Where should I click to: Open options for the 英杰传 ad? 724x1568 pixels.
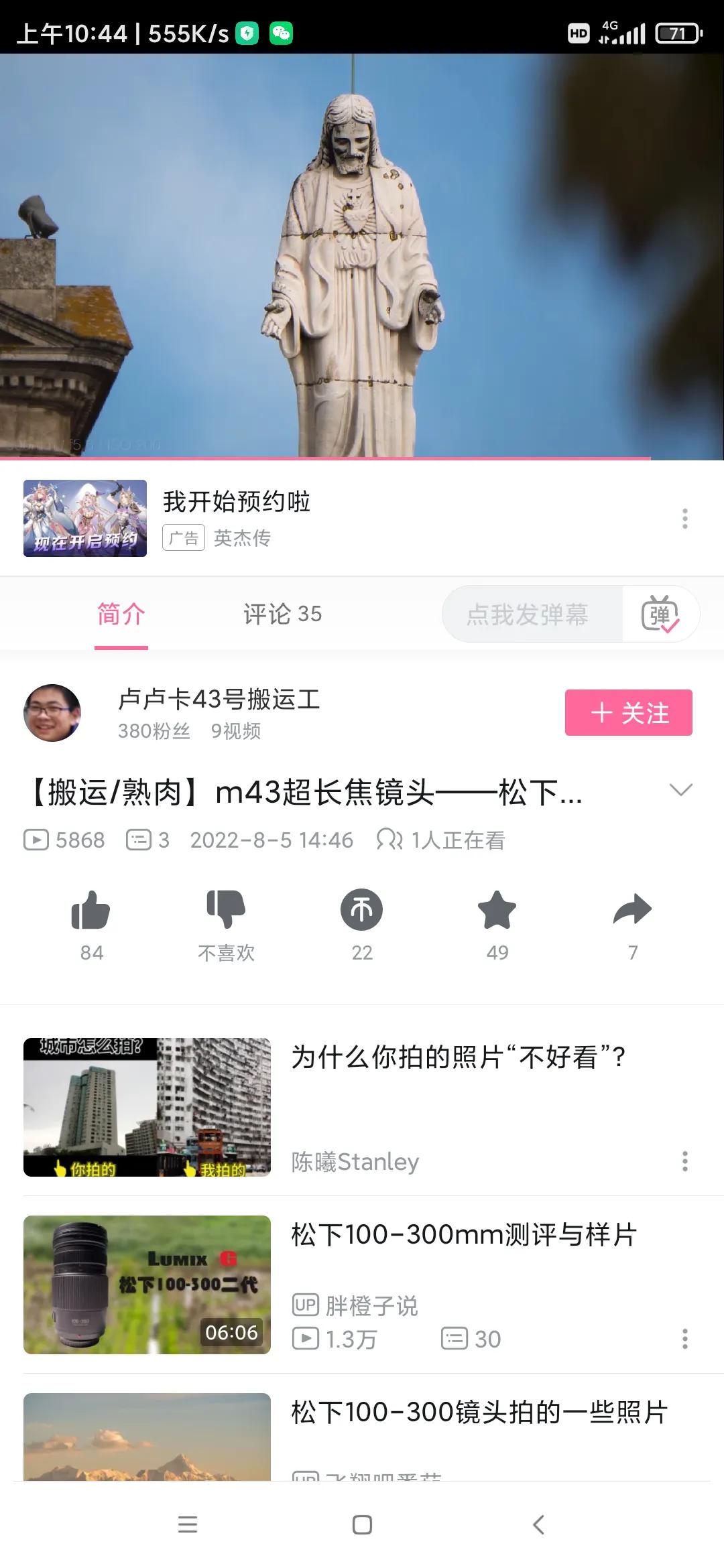(x=684, y=519)
